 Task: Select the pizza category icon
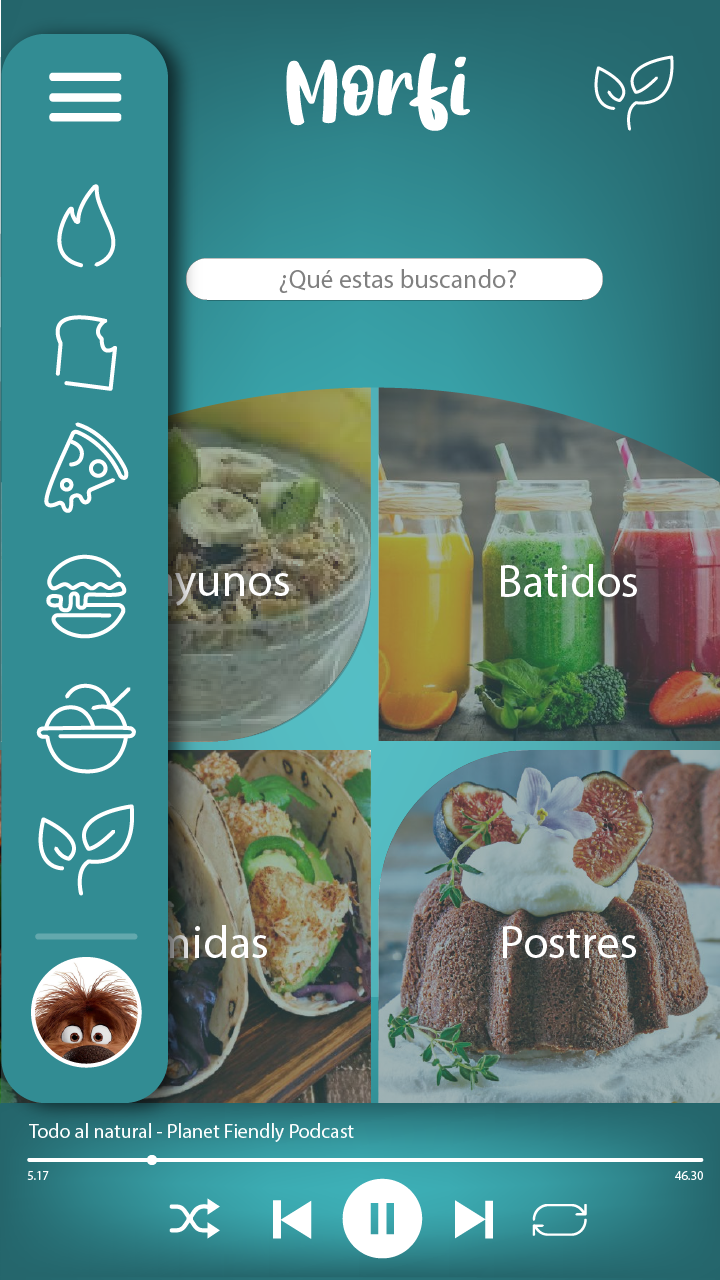(x=86, y=467)
